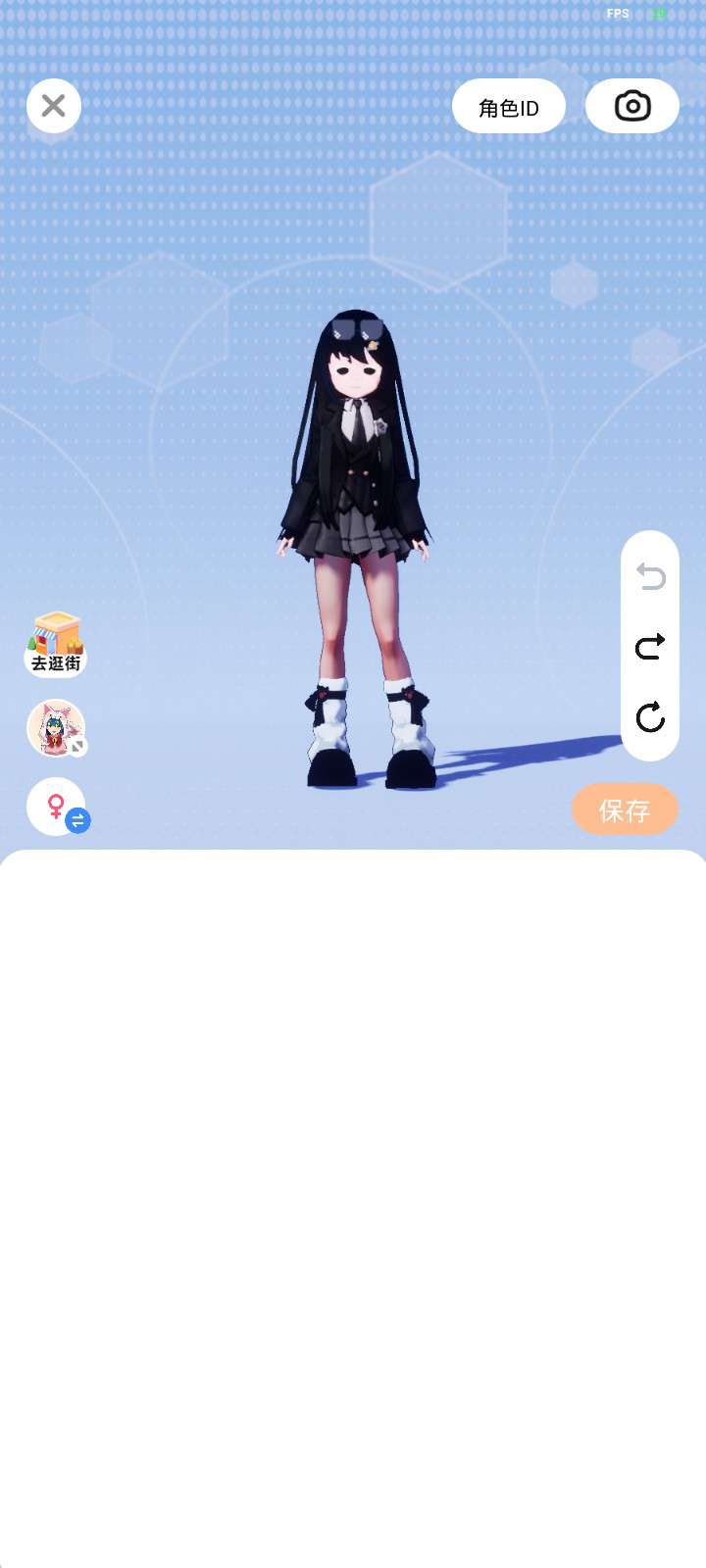Screen dimensions: 706x1568
Task: Switch the character gender
Action: (57, 807)
